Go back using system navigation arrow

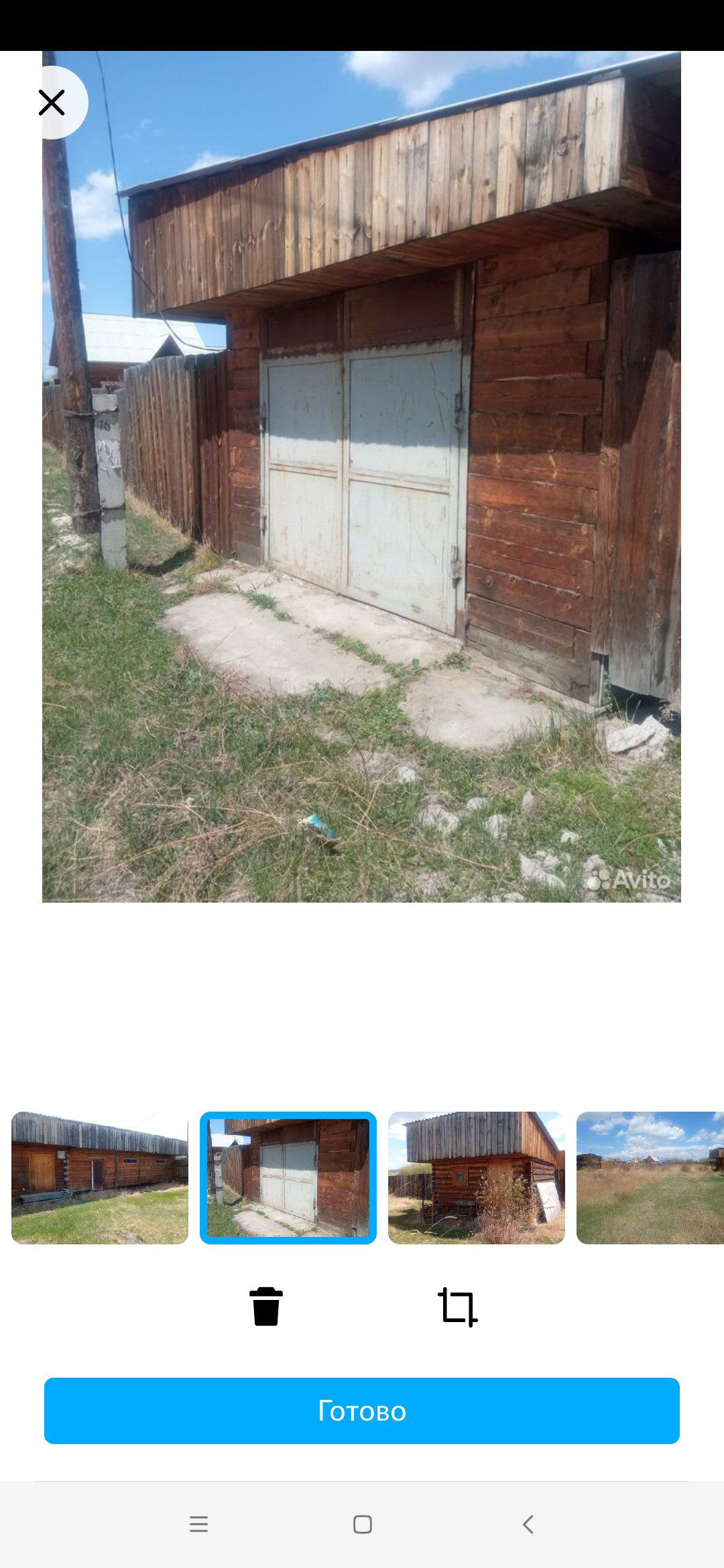click(528, 1524)
